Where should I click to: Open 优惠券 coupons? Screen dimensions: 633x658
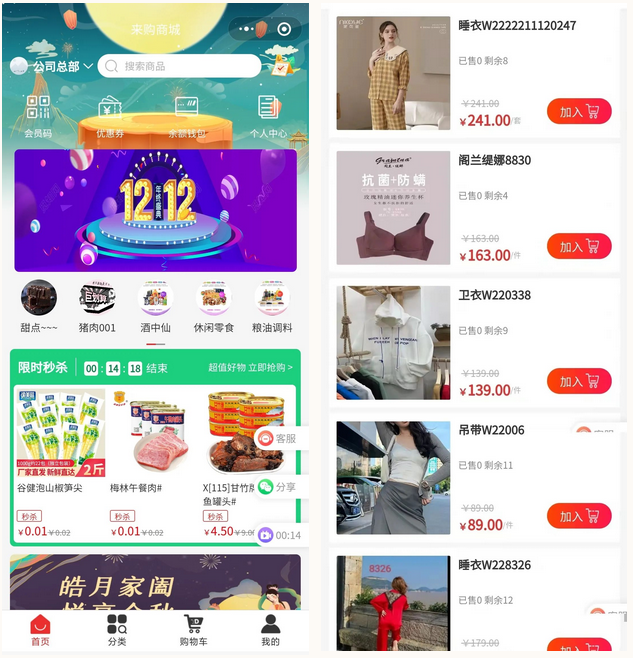111,115
